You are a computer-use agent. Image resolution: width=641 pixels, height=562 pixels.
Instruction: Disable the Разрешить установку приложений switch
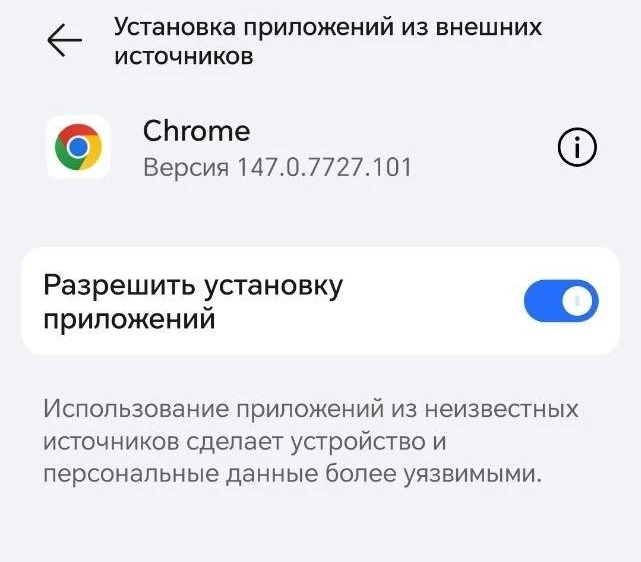point(561,301)
